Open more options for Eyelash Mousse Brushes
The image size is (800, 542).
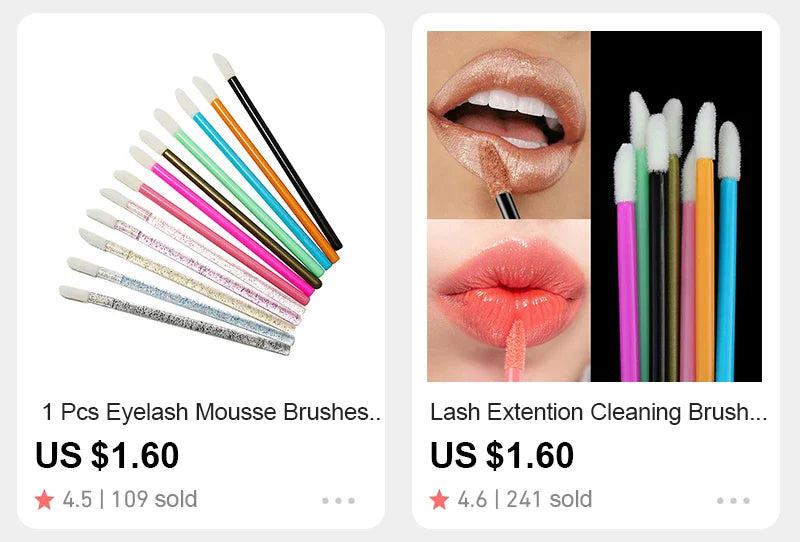pyautogui.click(x=338, y=501)
